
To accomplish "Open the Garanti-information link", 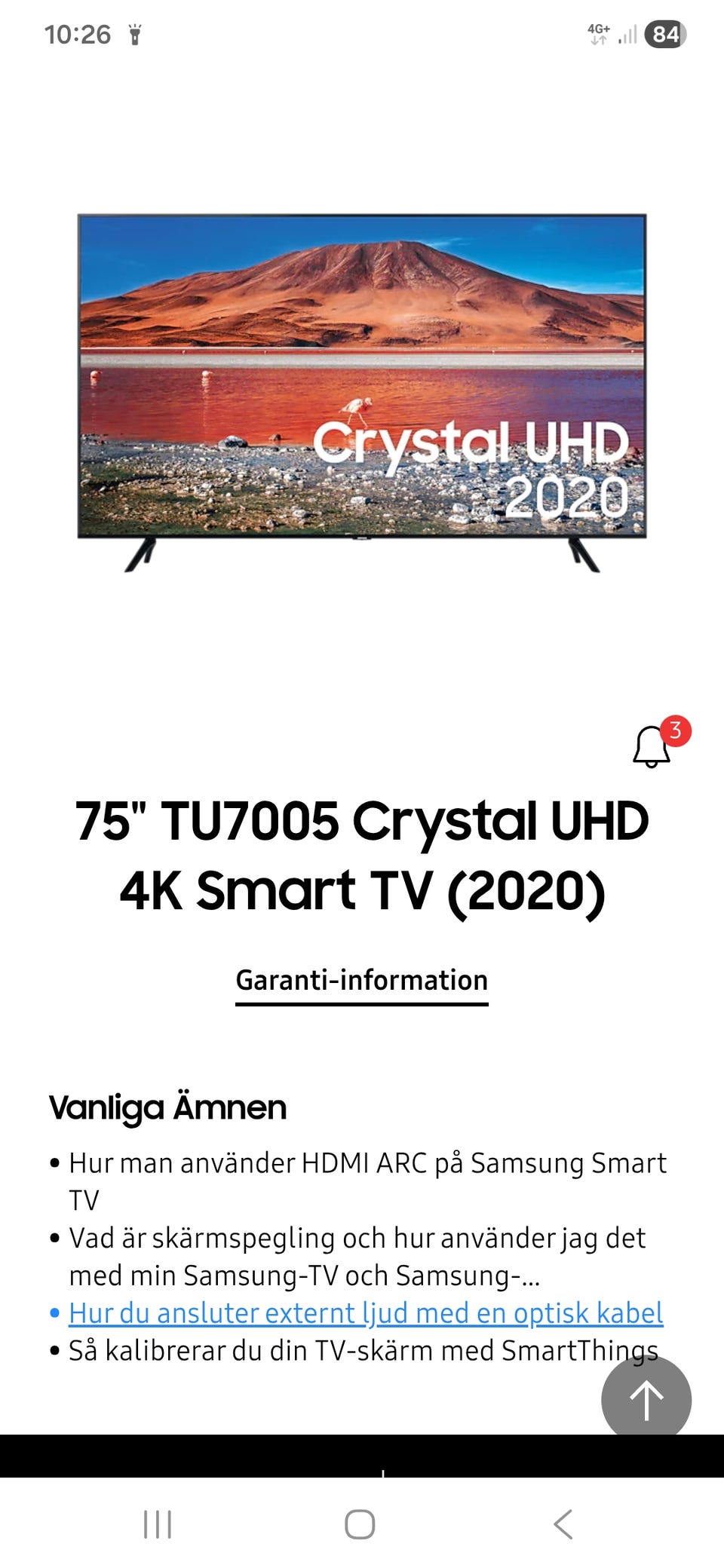I will (362, 981).
